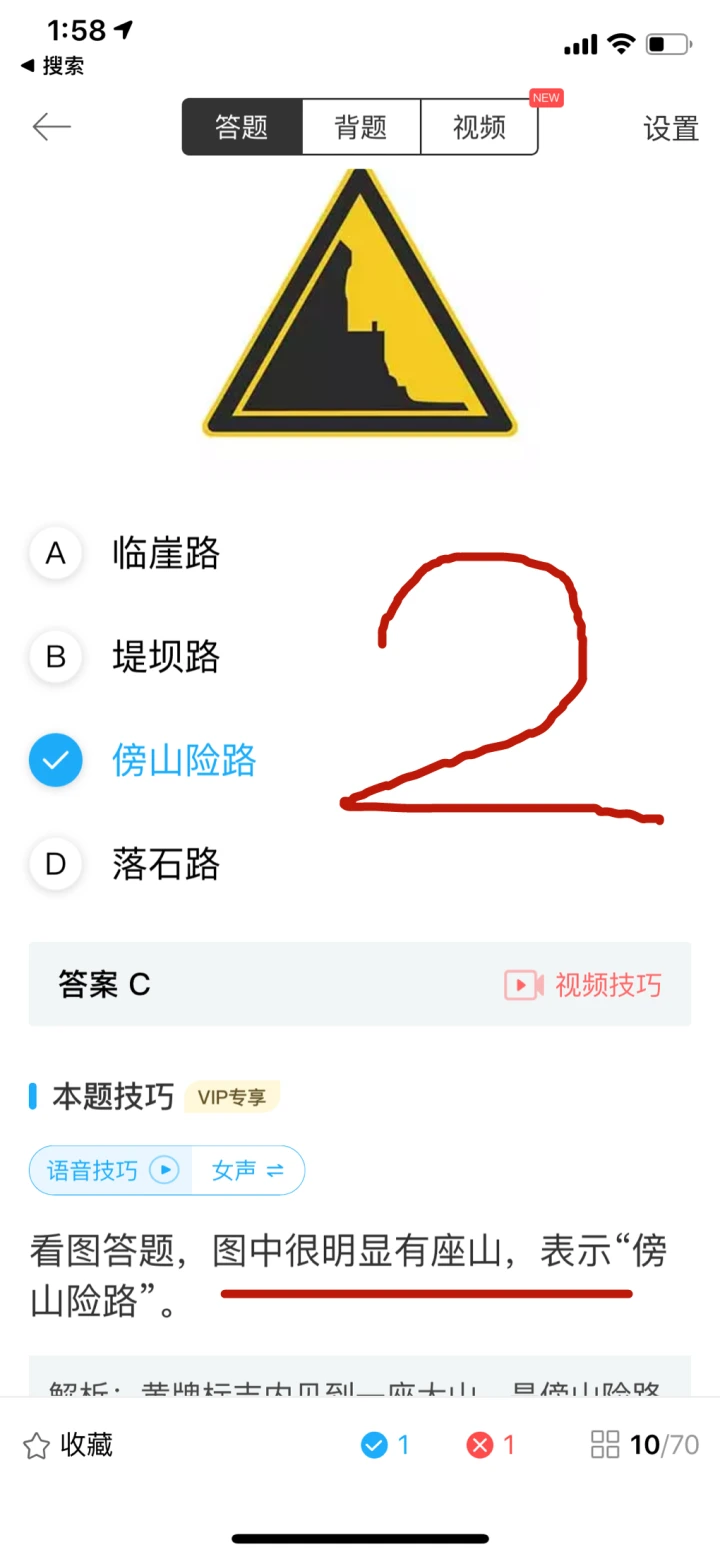
Task: Open 视频技巧 video tips
Action: tap(583, 985)
